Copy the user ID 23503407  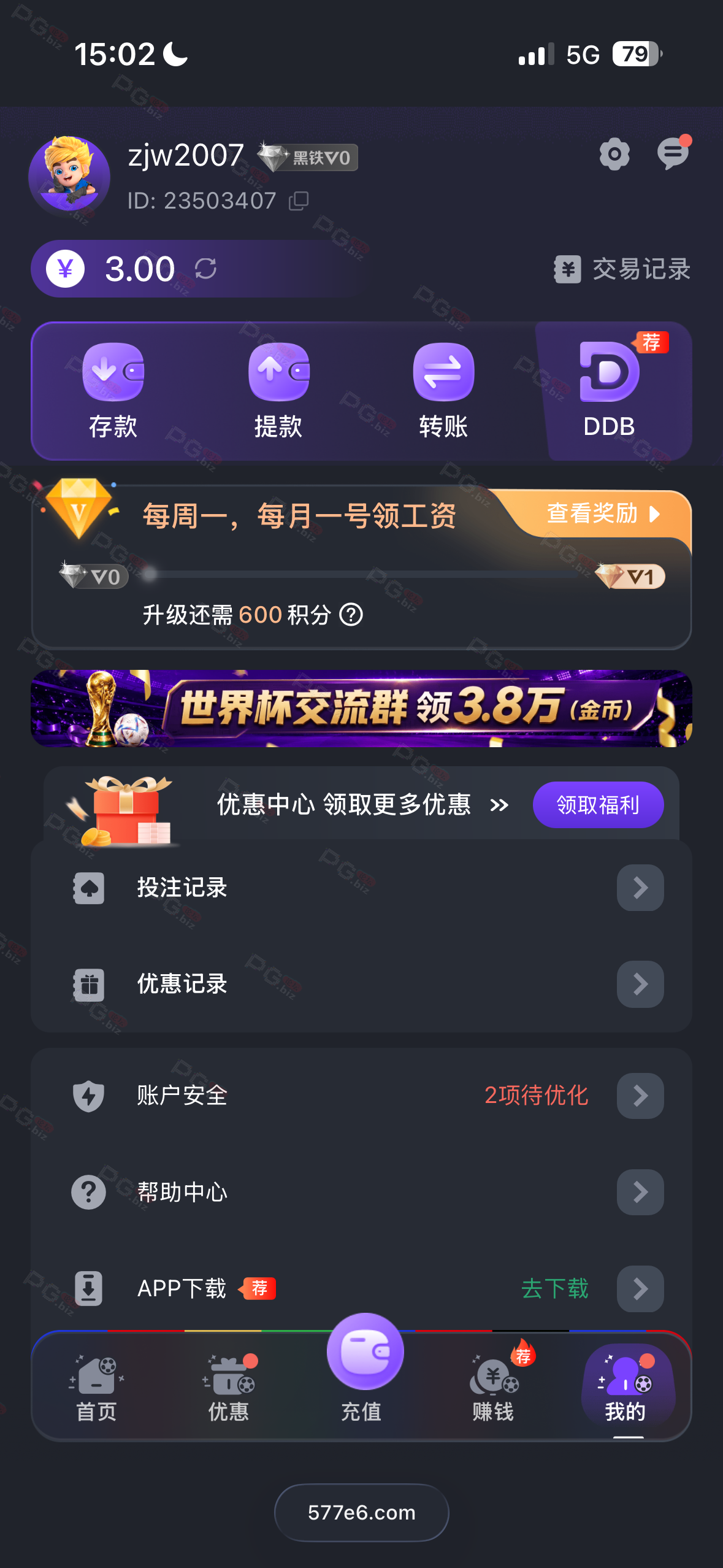(299, 201)
